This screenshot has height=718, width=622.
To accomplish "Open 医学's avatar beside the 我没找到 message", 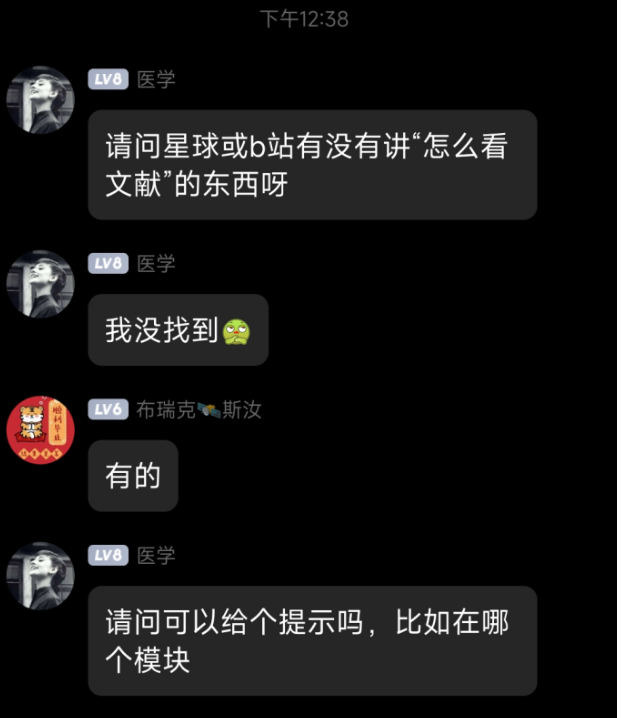I will click(x=41, y=284).
